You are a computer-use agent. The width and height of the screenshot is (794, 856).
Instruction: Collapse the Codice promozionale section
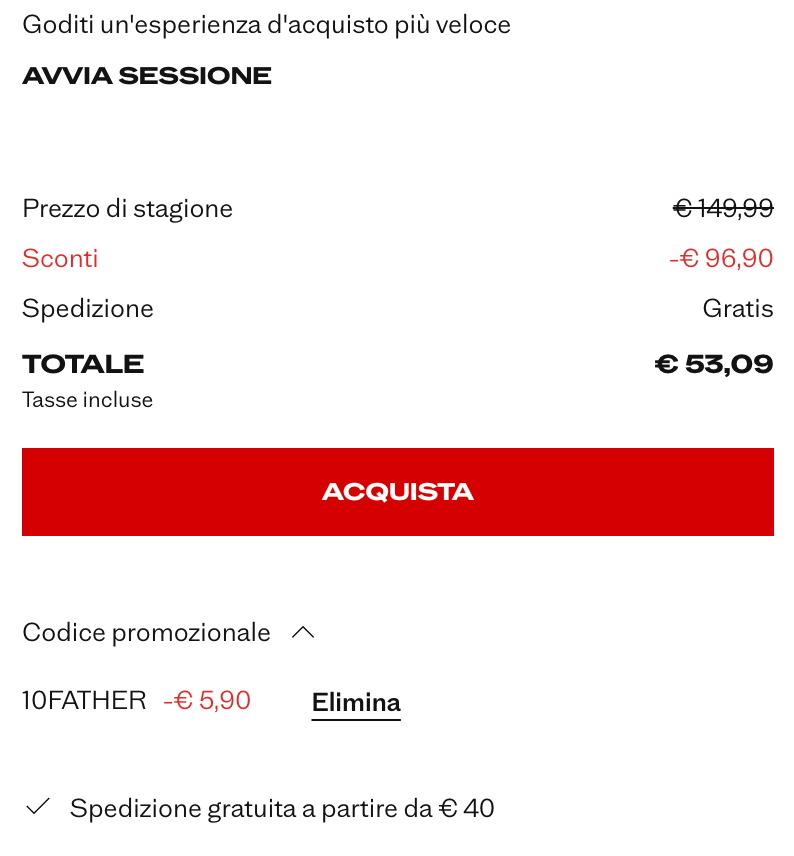click(302, 633)
